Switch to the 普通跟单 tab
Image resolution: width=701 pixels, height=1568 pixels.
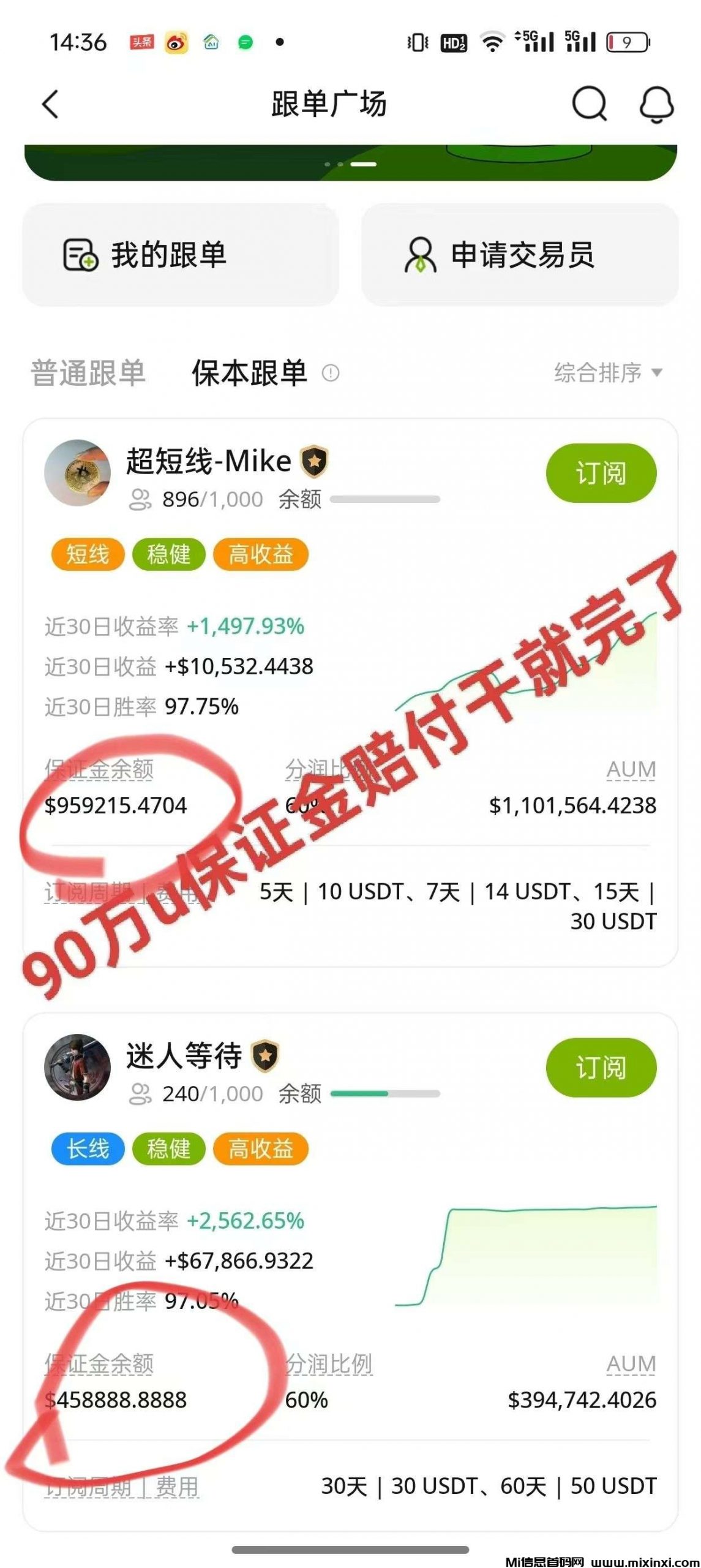click(x=88, y=372)
